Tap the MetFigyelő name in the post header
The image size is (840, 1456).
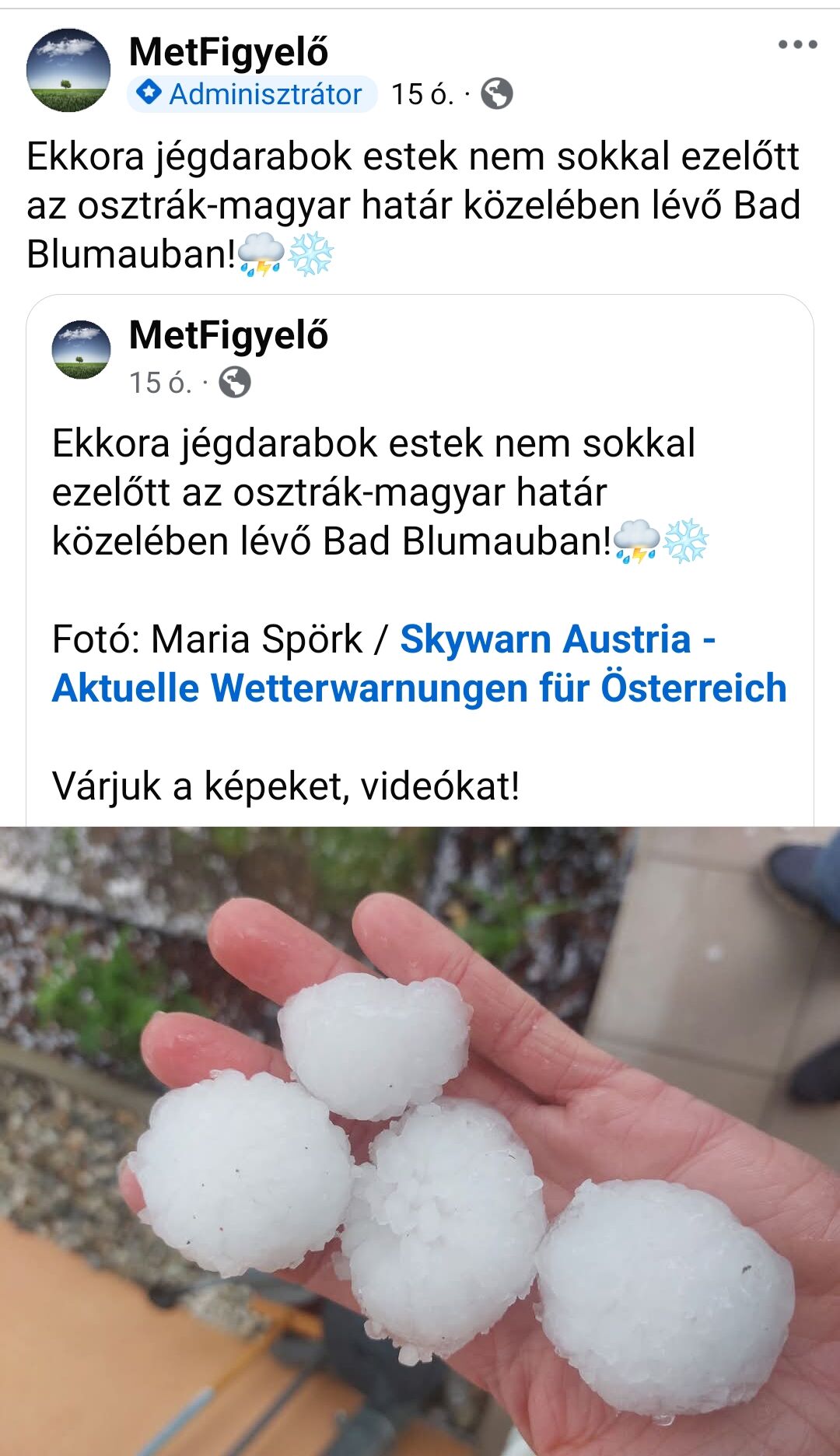(x=229, y=52)
